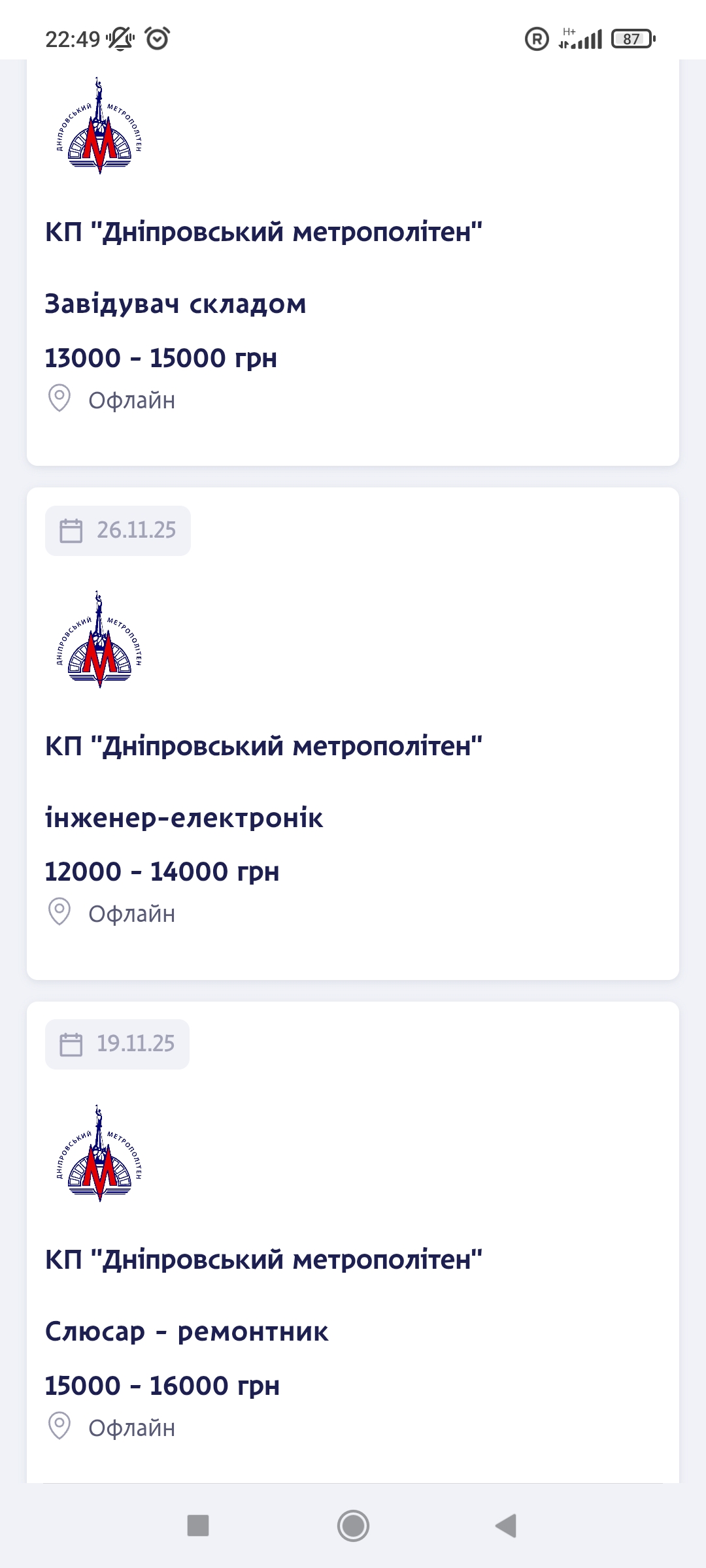View the інженер-електронік job listing
The image size is (706, 1568).
(x=184, y=818)
